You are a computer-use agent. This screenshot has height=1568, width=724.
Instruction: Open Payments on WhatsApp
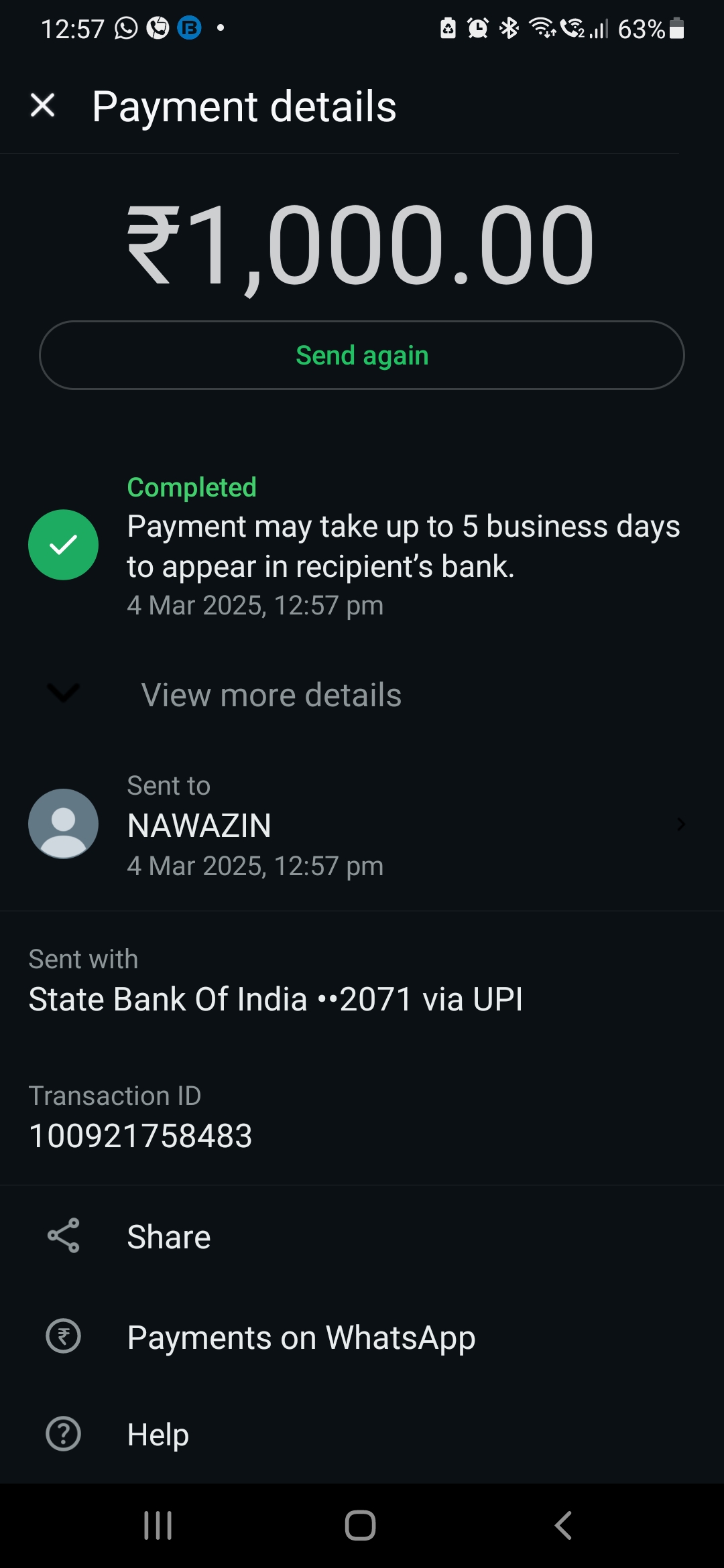[x=301, y=1337]
